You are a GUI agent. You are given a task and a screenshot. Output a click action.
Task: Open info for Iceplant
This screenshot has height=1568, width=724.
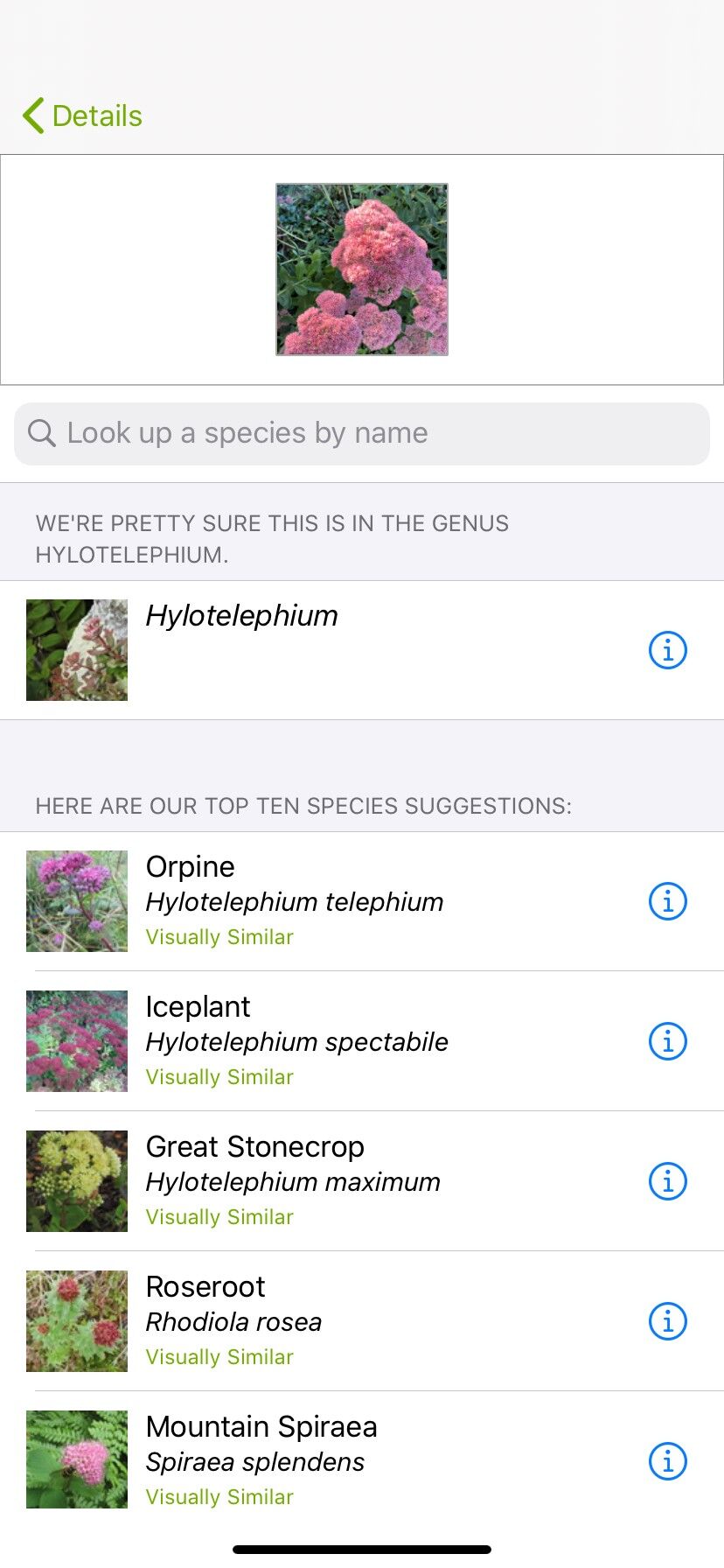666,1040
